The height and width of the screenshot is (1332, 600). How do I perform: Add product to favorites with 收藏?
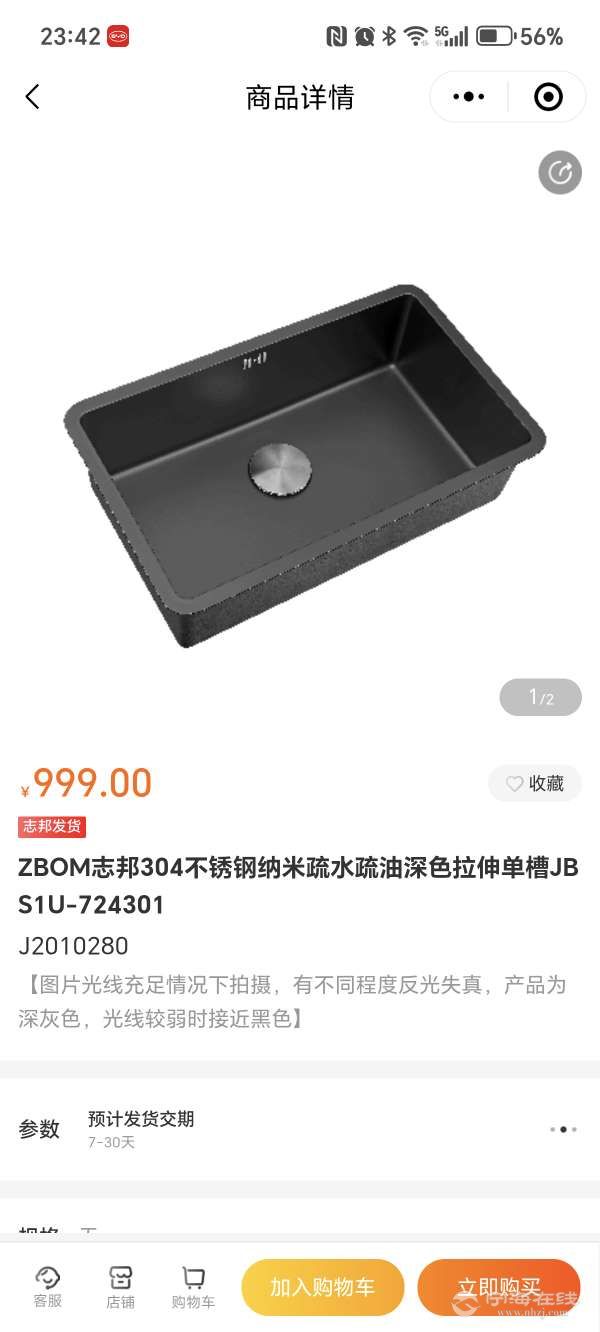pos(535,784)
